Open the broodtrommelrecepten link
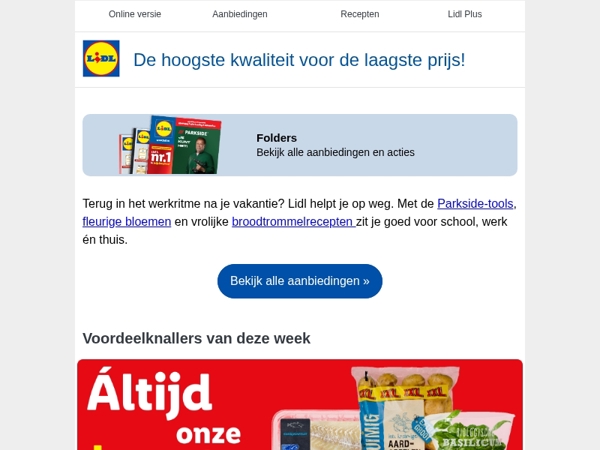The image size is (600, 450). click(x=292, y=222)
